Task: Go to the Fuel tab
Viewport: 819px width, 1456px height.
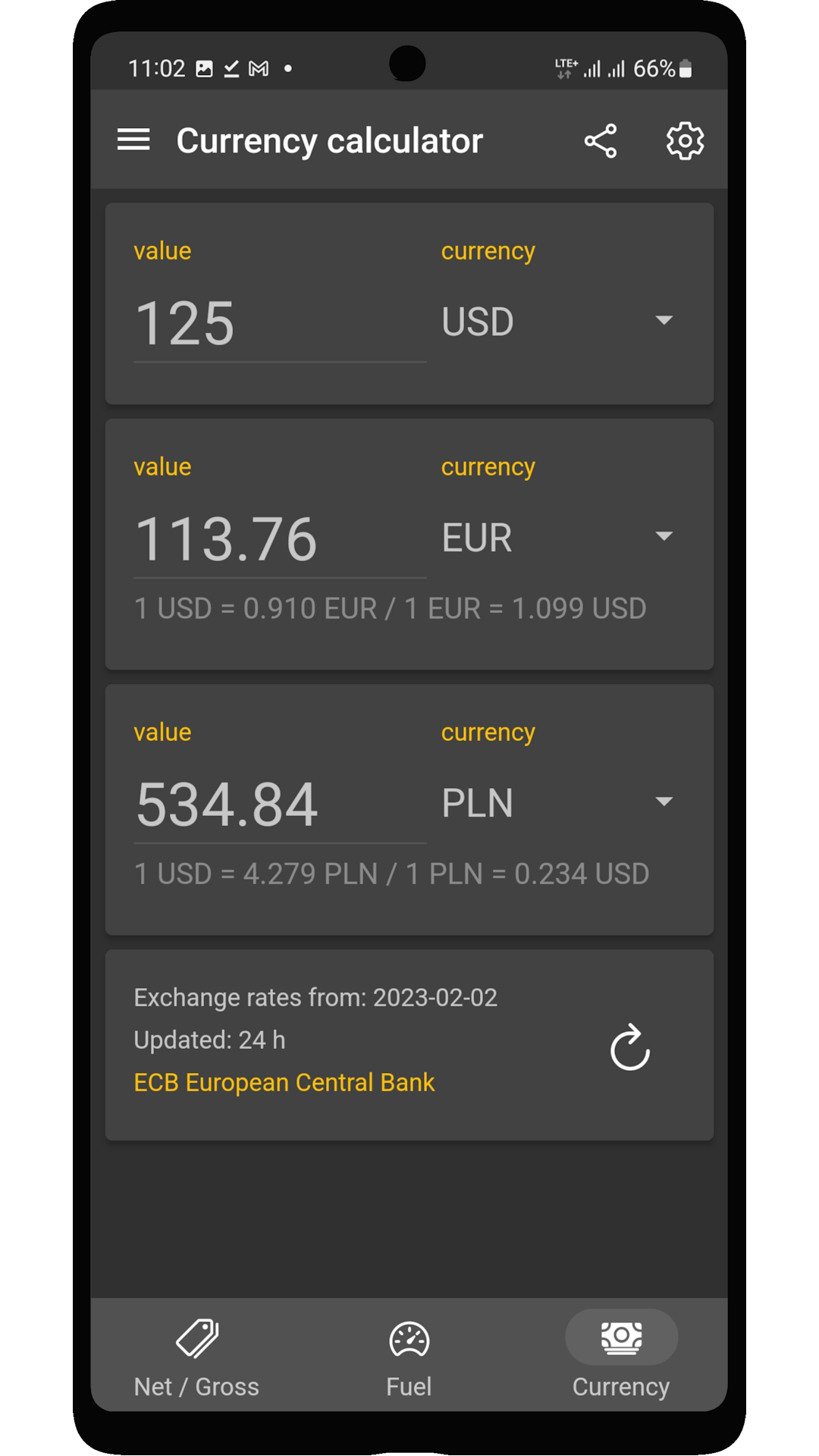Action: (x=409, y=1356)
